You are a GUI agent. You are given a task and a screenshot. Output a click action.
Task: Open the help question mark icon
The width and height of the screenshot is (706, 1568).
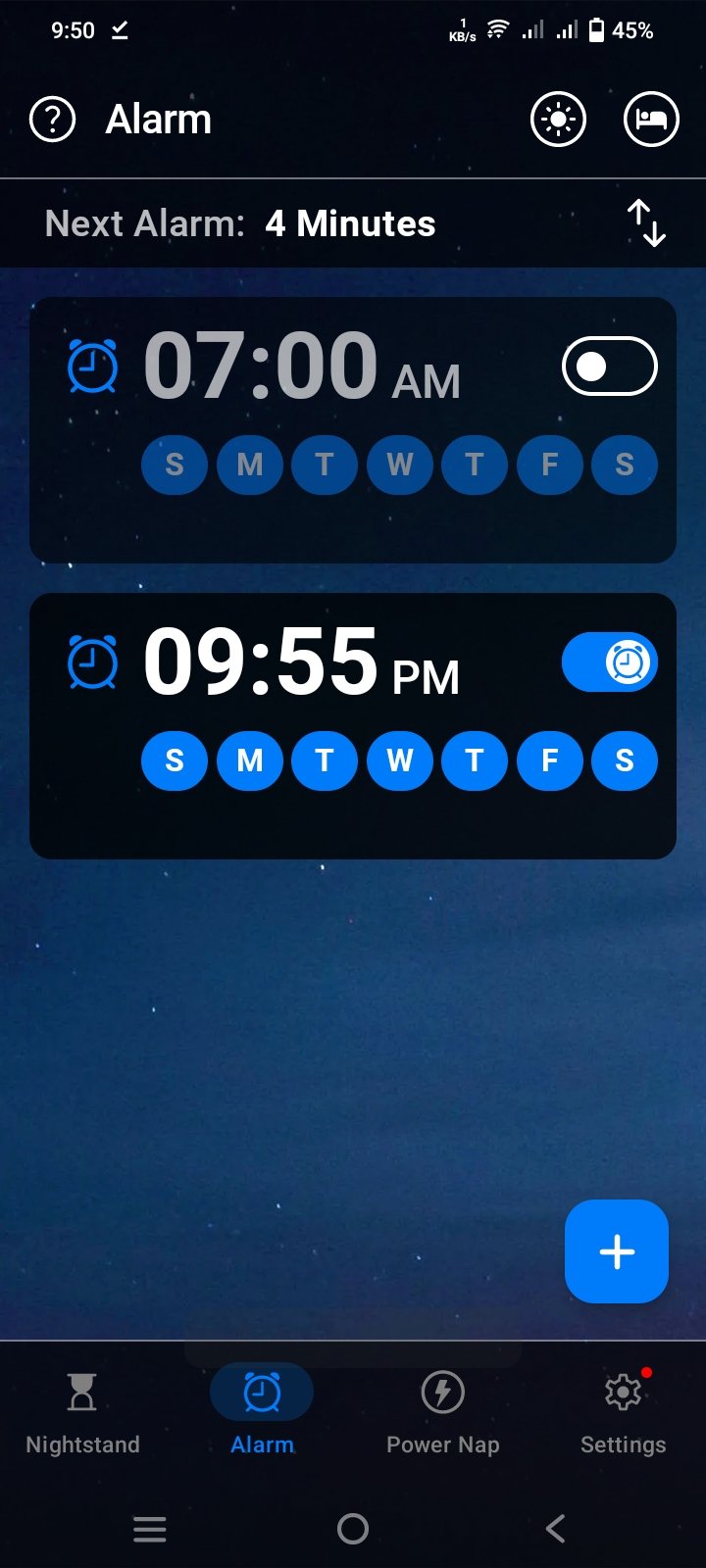click(x=53, y=120)
